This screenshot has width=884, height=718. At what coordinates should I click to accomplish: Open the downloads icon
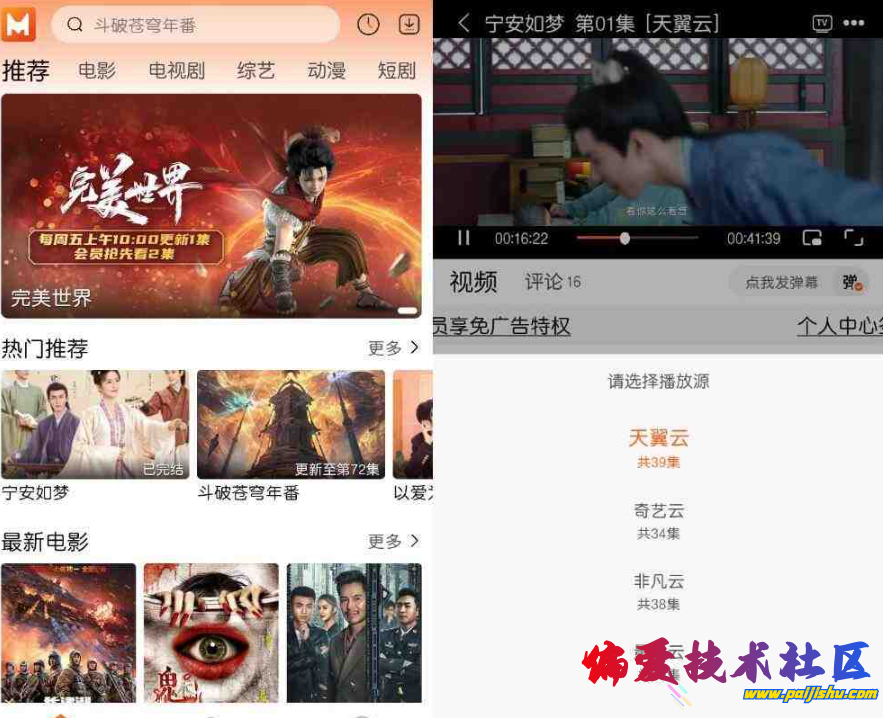coord(408,25)
